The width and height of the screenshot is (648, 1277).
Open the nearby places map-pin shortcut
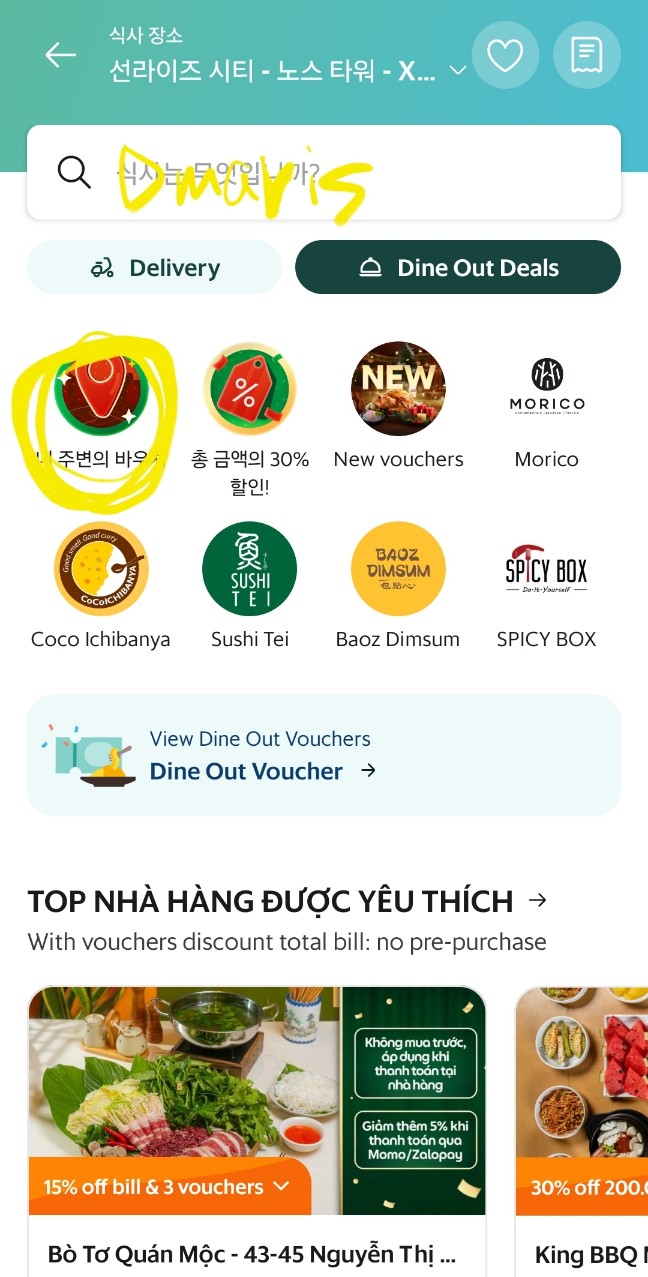pos(100,390)
